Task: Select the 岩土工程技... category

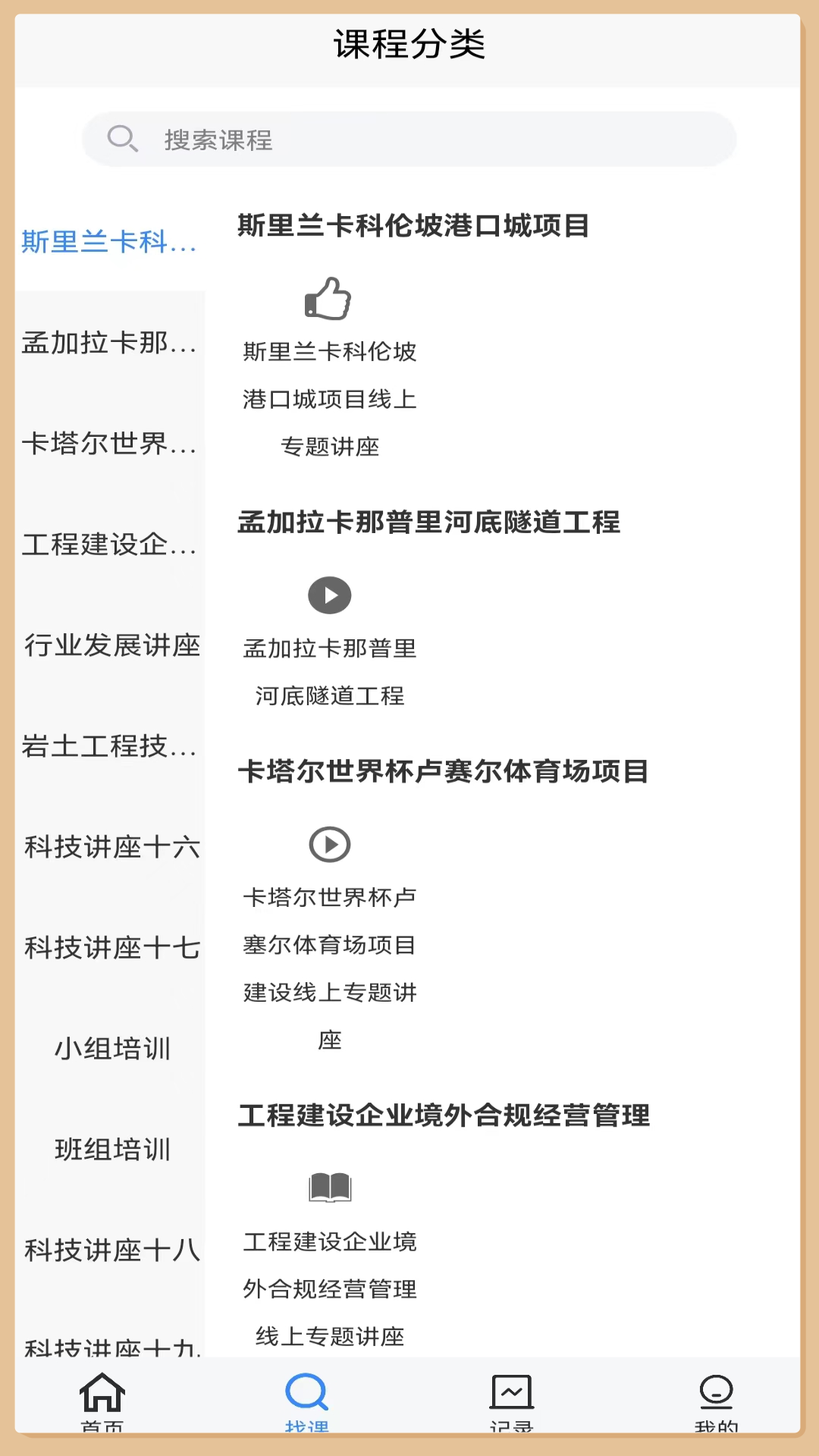Action: [x=109, y=746]
